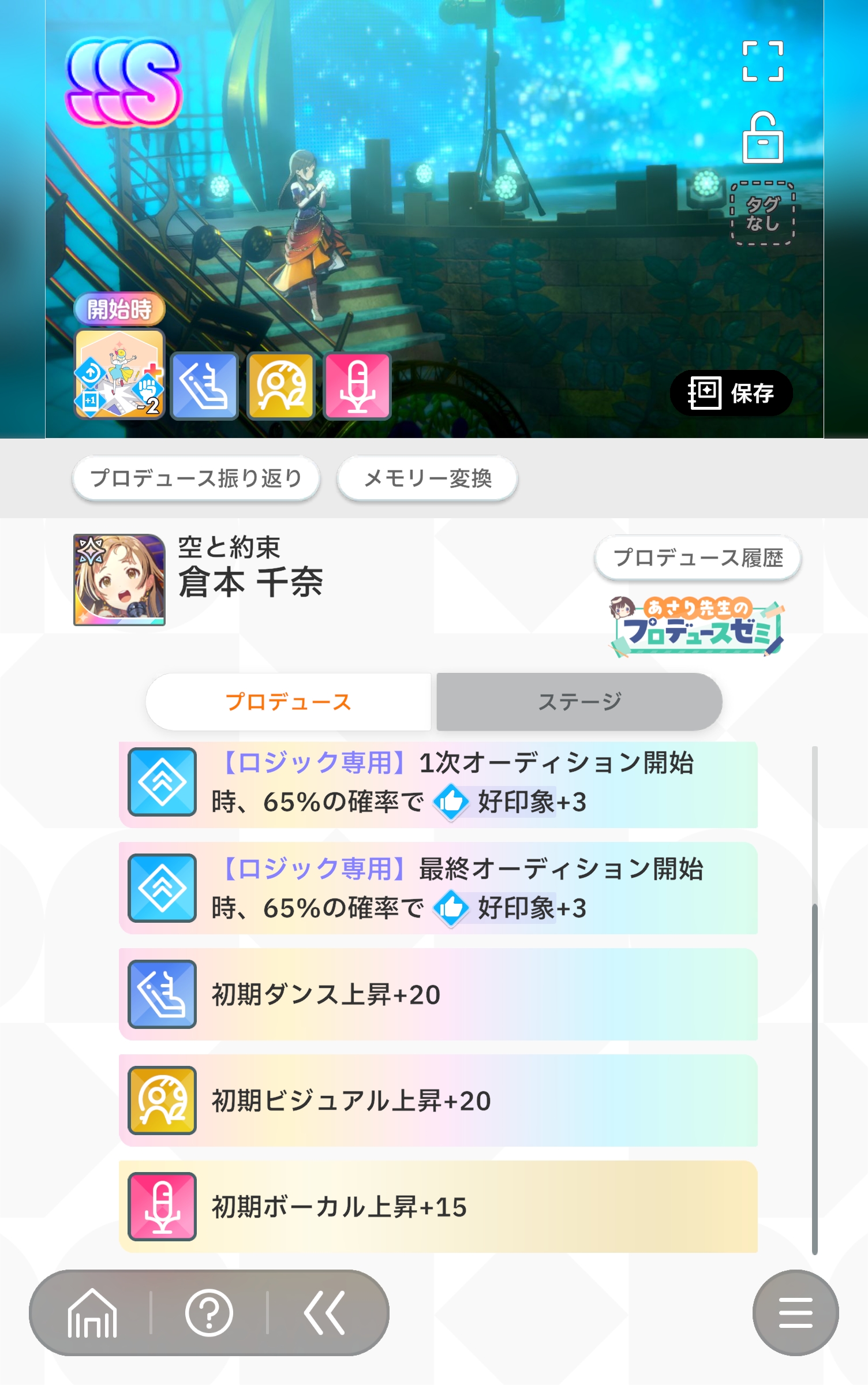Screen dimensions: 868x1385
Task: Tap the blue dance ability icon on the image
Action: [x=204, y=385]
